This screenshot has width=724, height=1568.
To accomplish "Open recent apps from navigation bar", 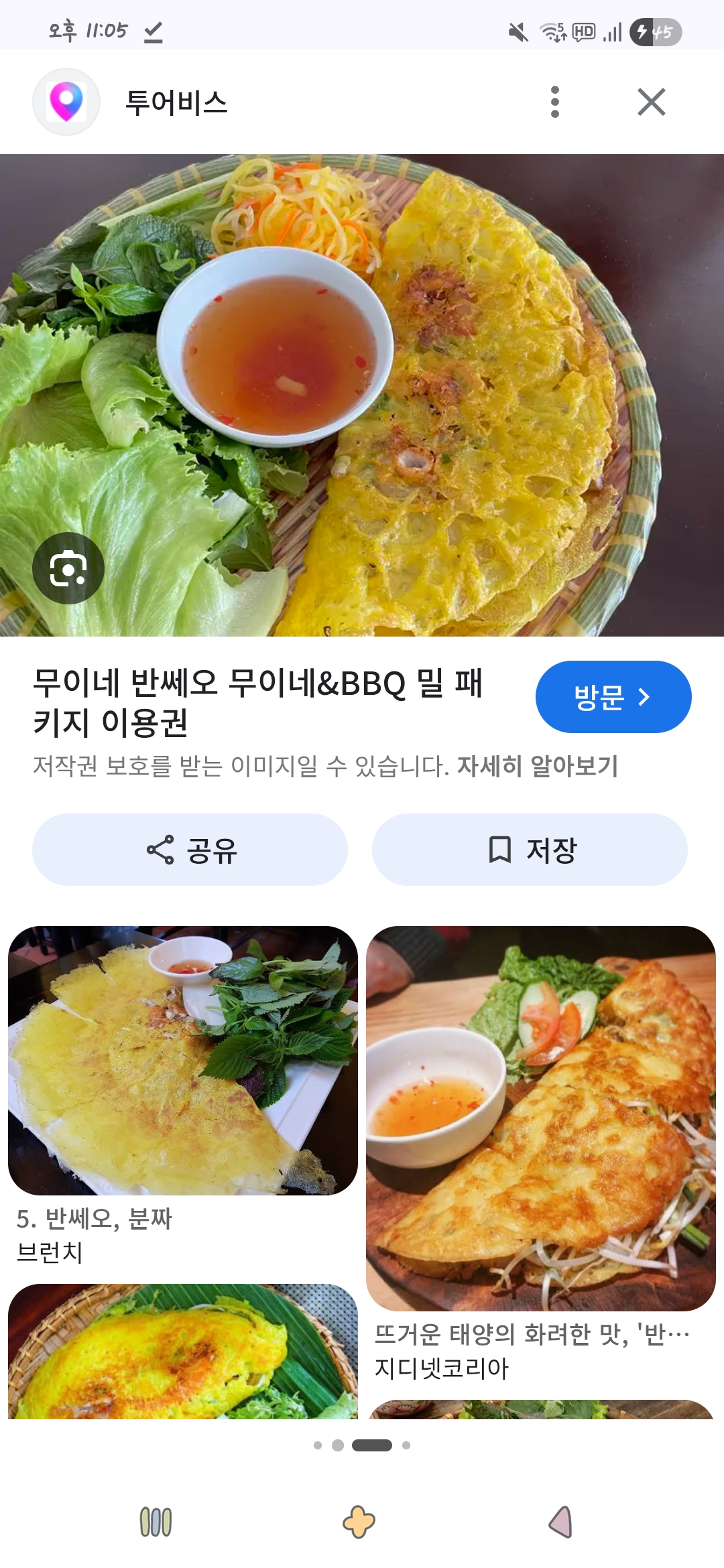I will click(156, 1522).
